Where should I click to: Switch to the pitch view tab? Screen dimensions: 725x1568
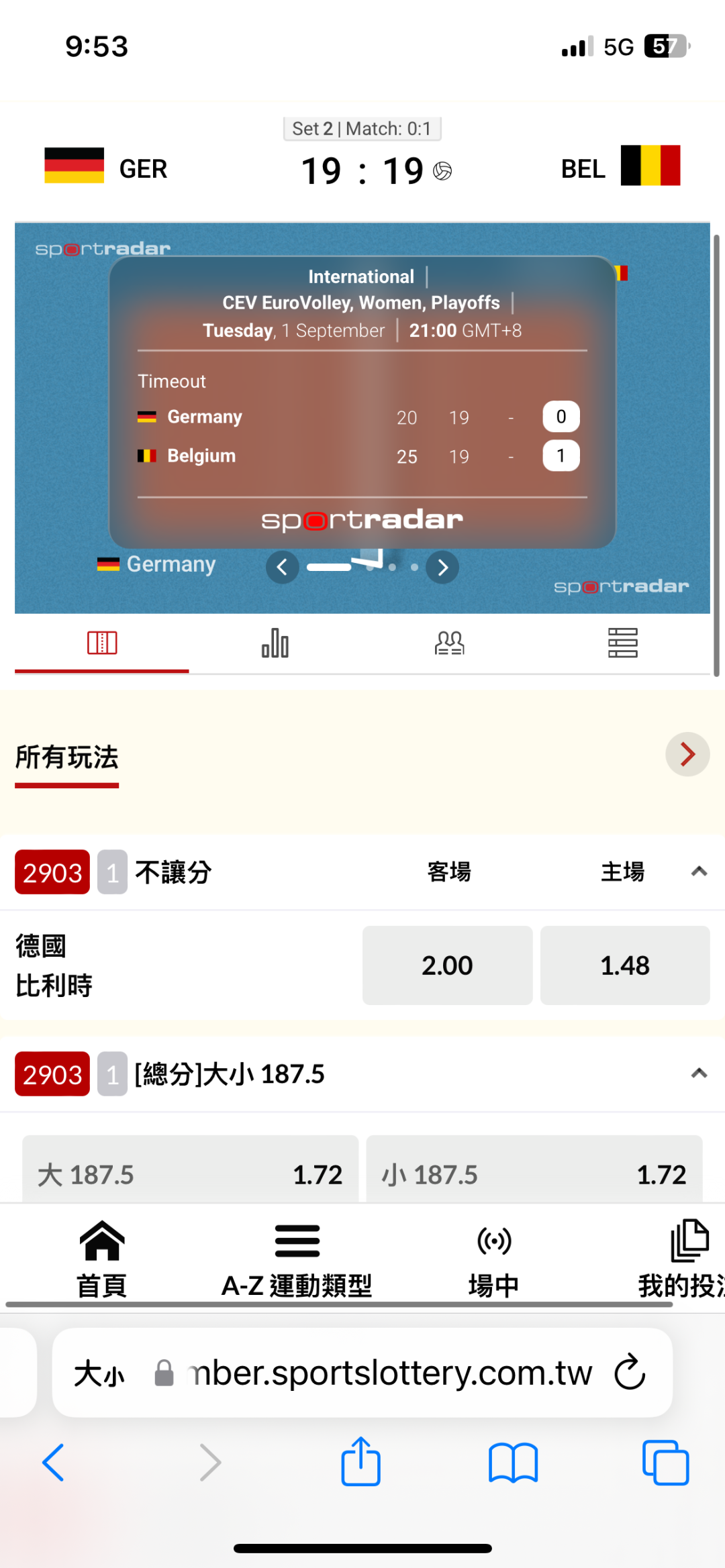click(x=102, y=643)
